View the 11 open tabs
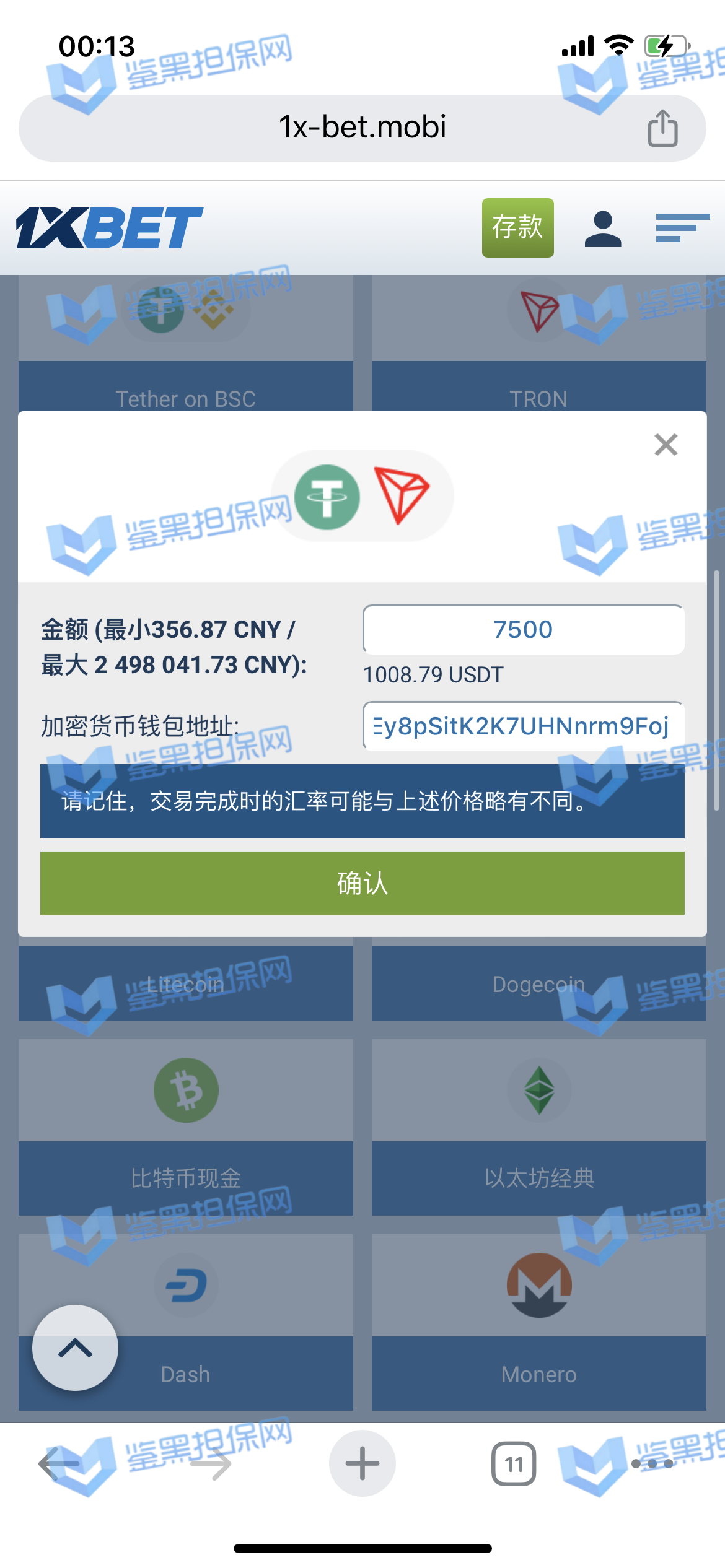 [x=513, y=1464]
